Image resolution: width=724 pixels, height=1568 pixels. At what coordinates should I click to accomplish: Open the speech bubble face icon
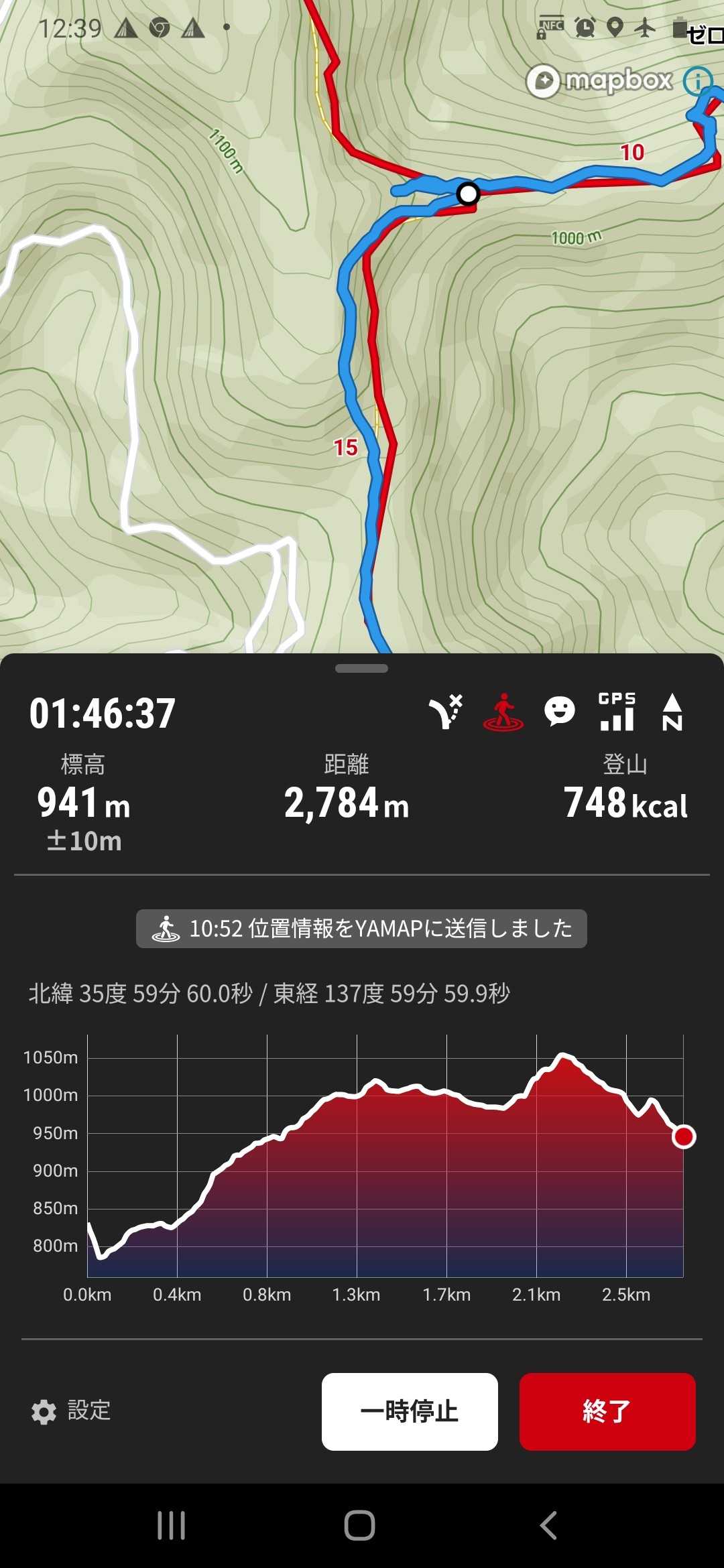[x=560, y=712]
